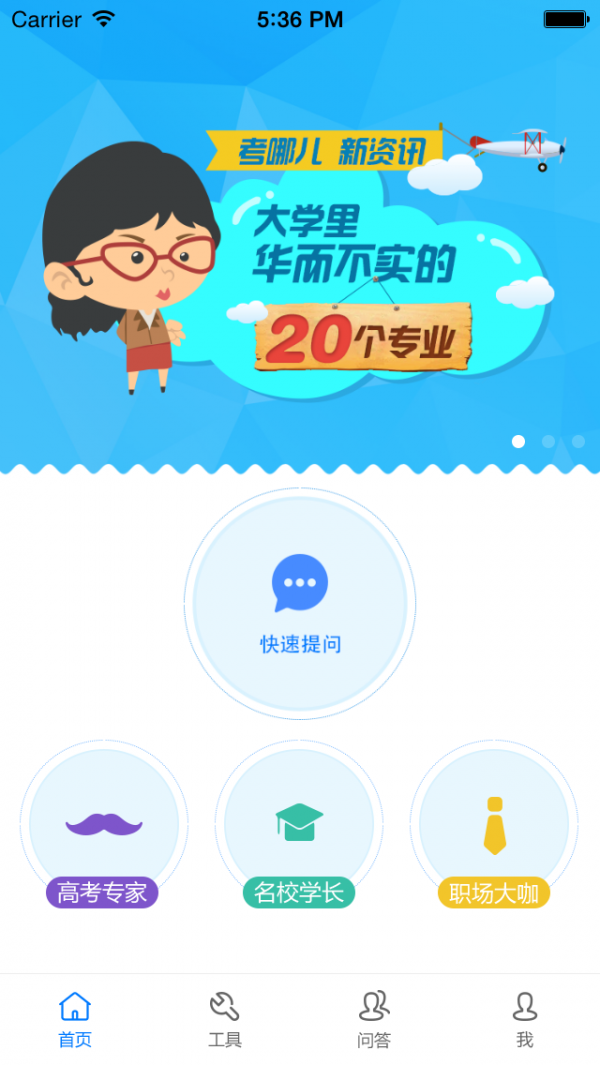Open 职场大咖 career gurus section
The image size is (600, 1065).
(x=494, y=828)
